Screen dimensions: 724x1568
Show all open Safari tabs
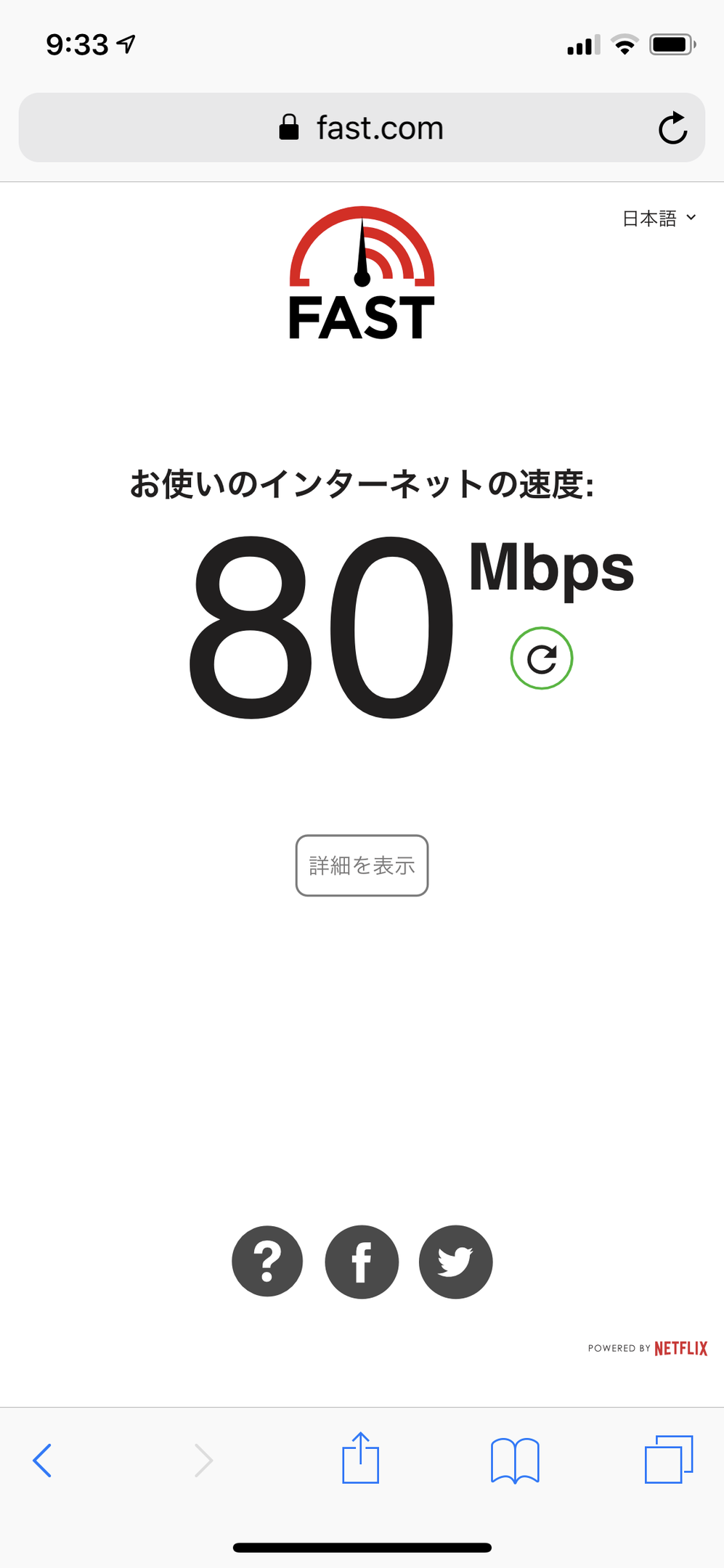668,1459
